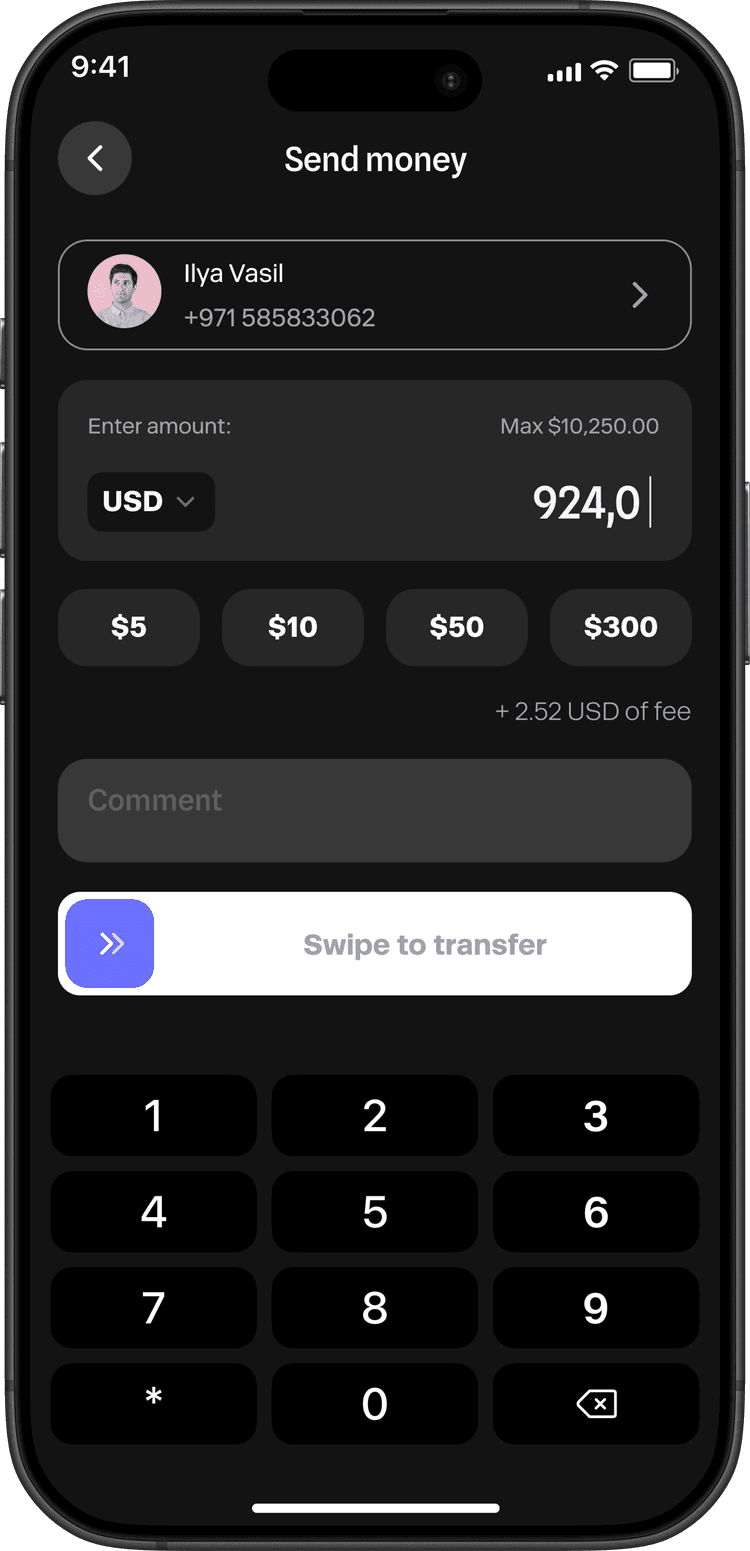Tap the back arrow icon
Image resolution: width=750 pixels, height=1551 pixels.
tap(95, 158)
